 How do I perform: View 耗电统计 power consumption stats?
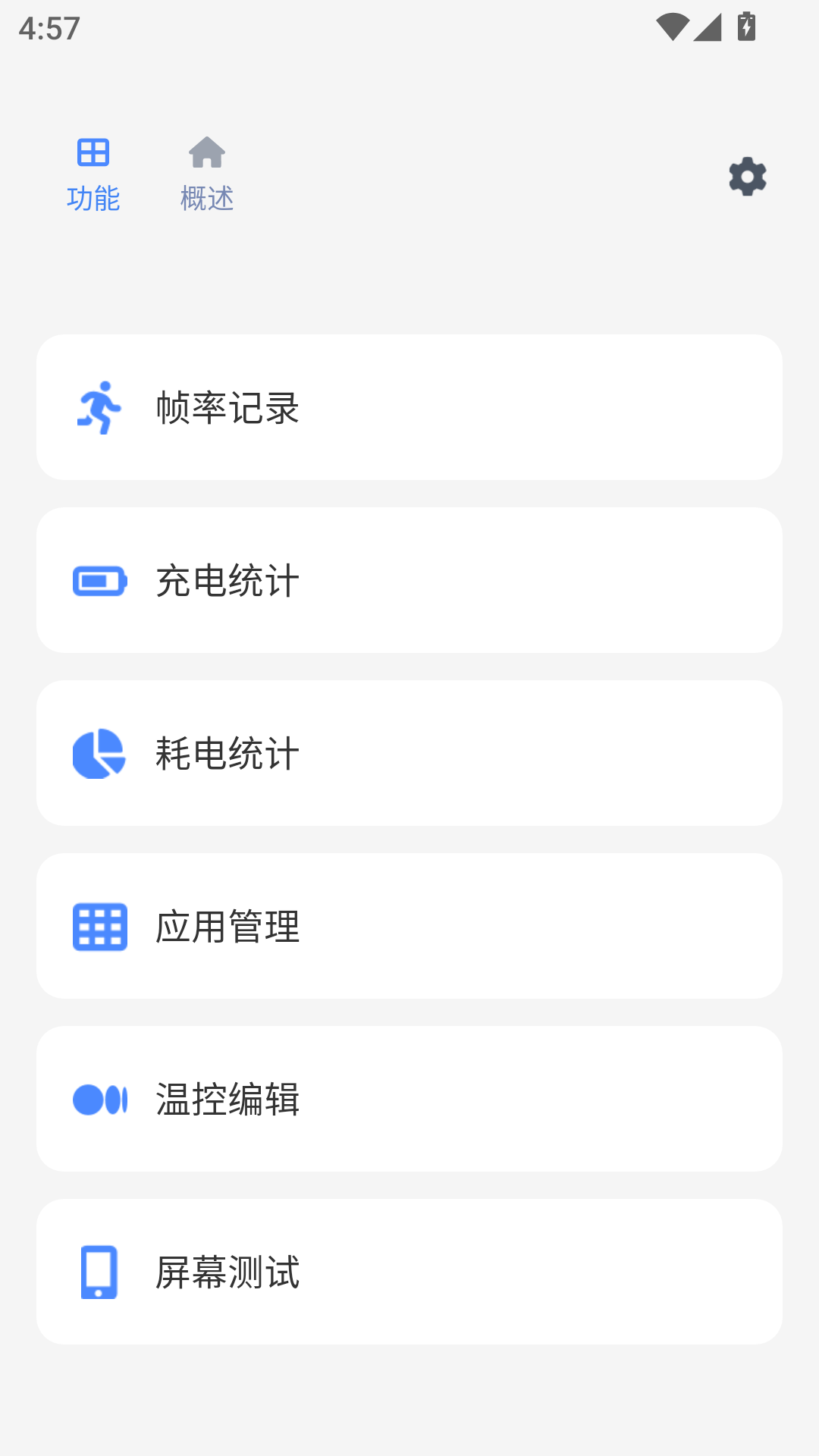pos(409,753)
